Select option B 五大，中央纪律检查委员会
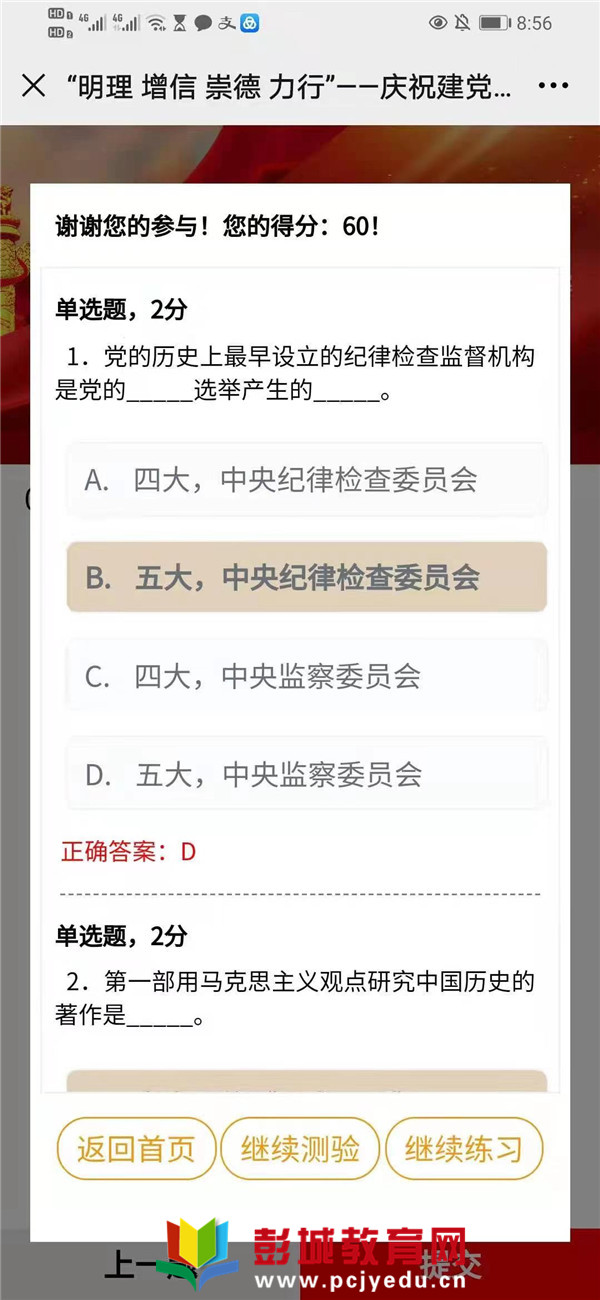This screenshot has height=1300, width=600. pos(306,577)
